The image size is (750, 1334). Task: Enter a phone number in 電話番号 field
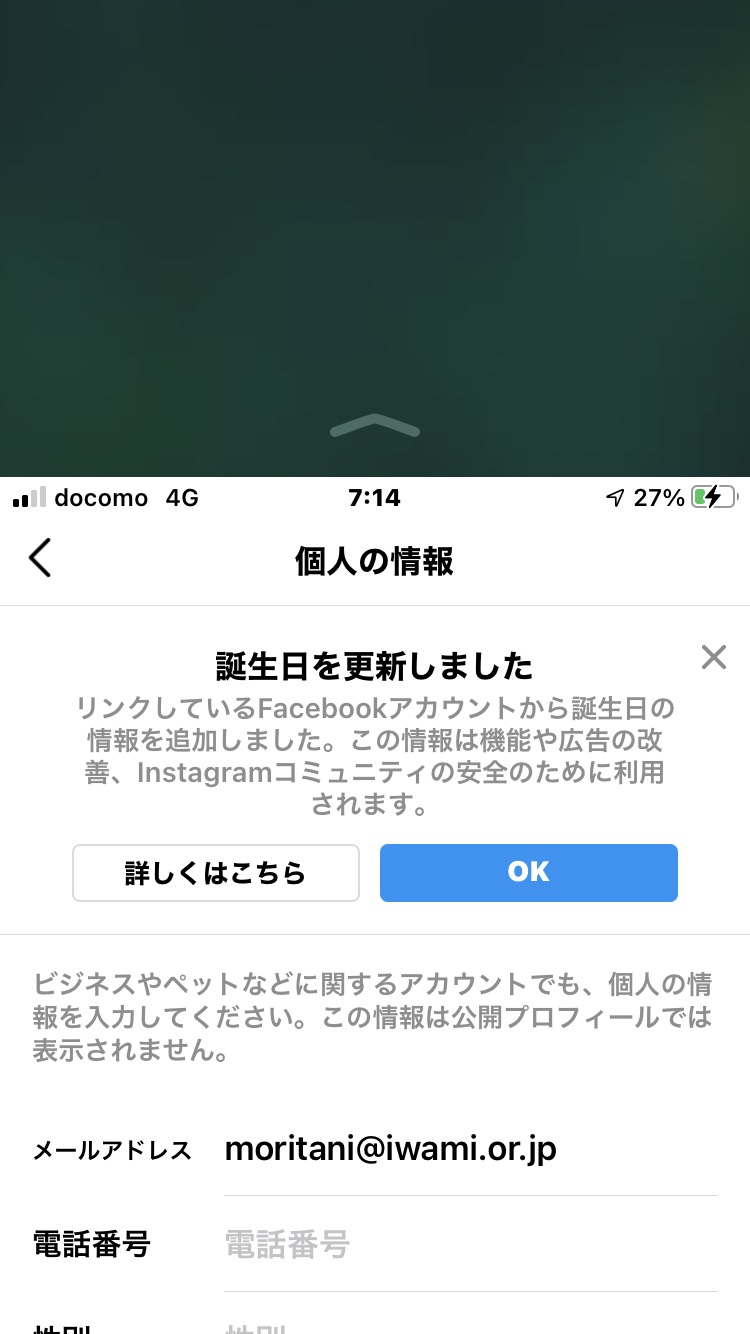tap(471, 1245)
